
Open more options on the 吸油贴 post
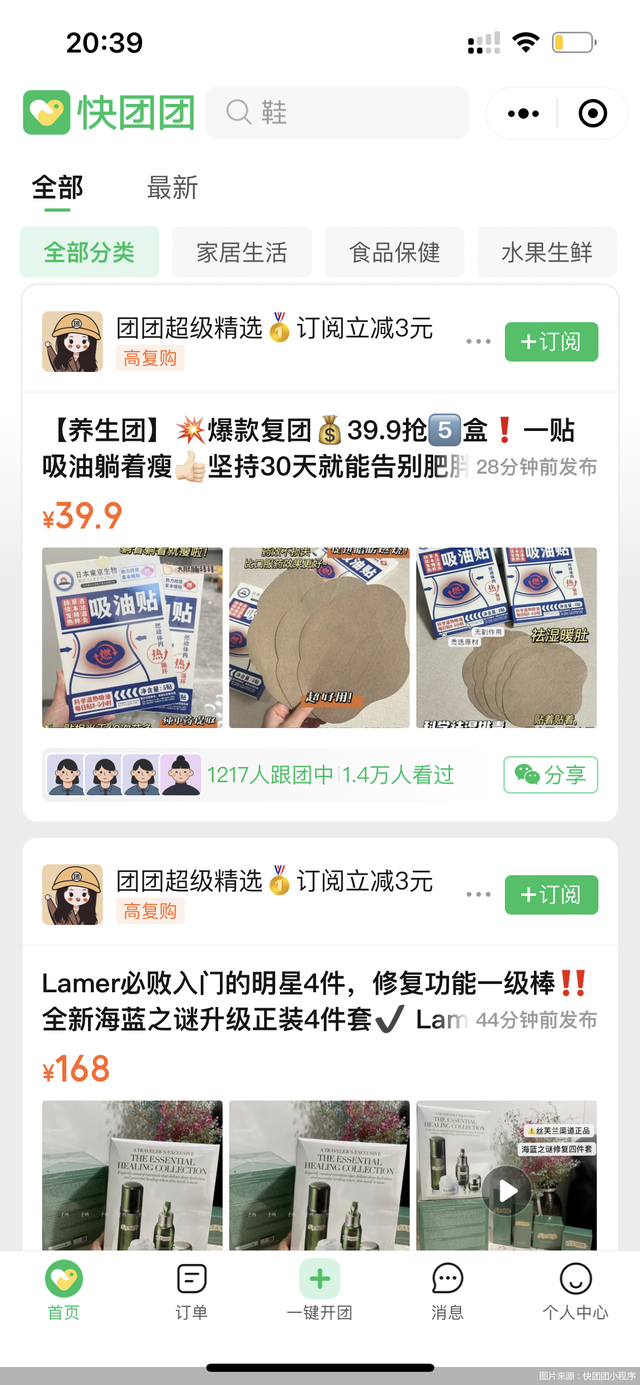point(478,341)
